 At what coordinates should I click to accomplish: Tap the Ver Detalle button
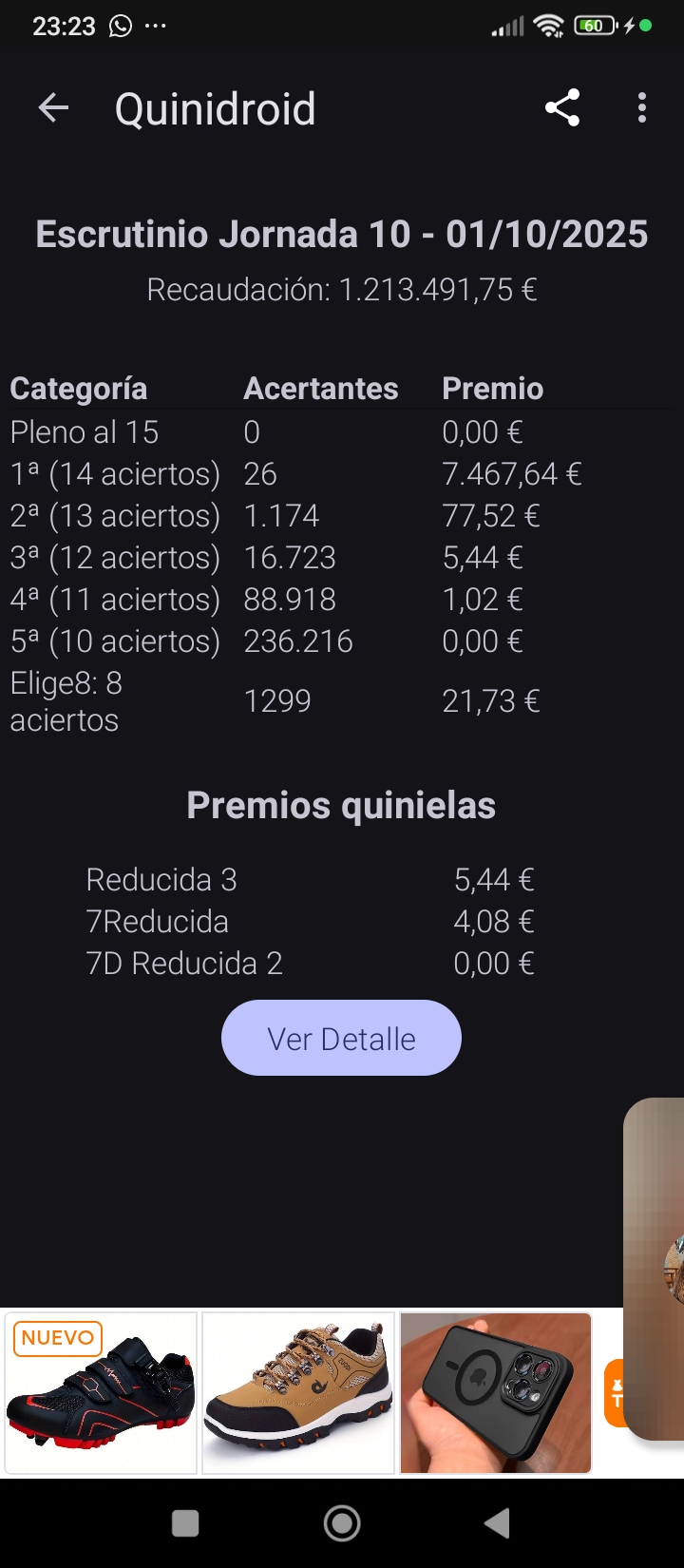tap(341, 1038)
